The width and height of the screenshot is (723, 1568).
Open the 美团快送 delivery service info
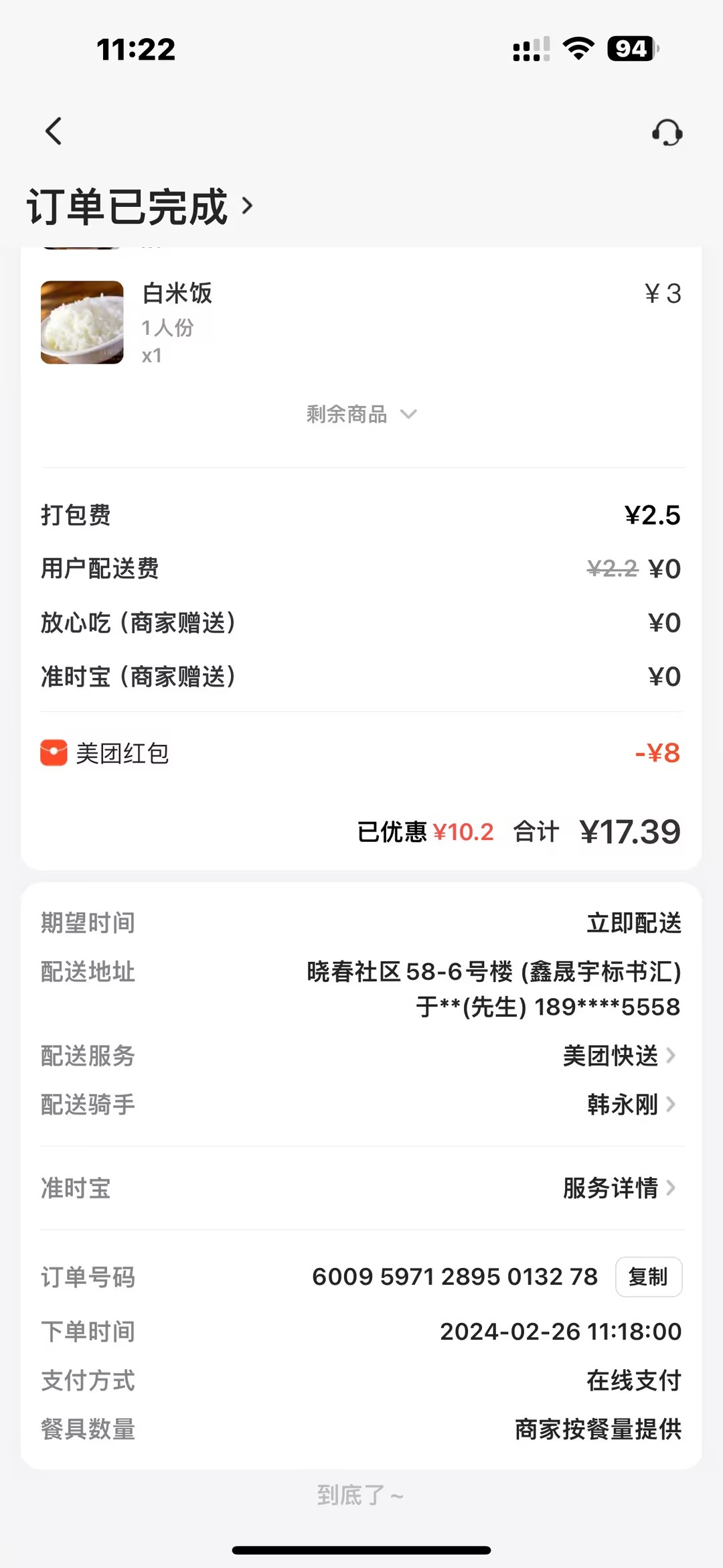coord(619,1056)
